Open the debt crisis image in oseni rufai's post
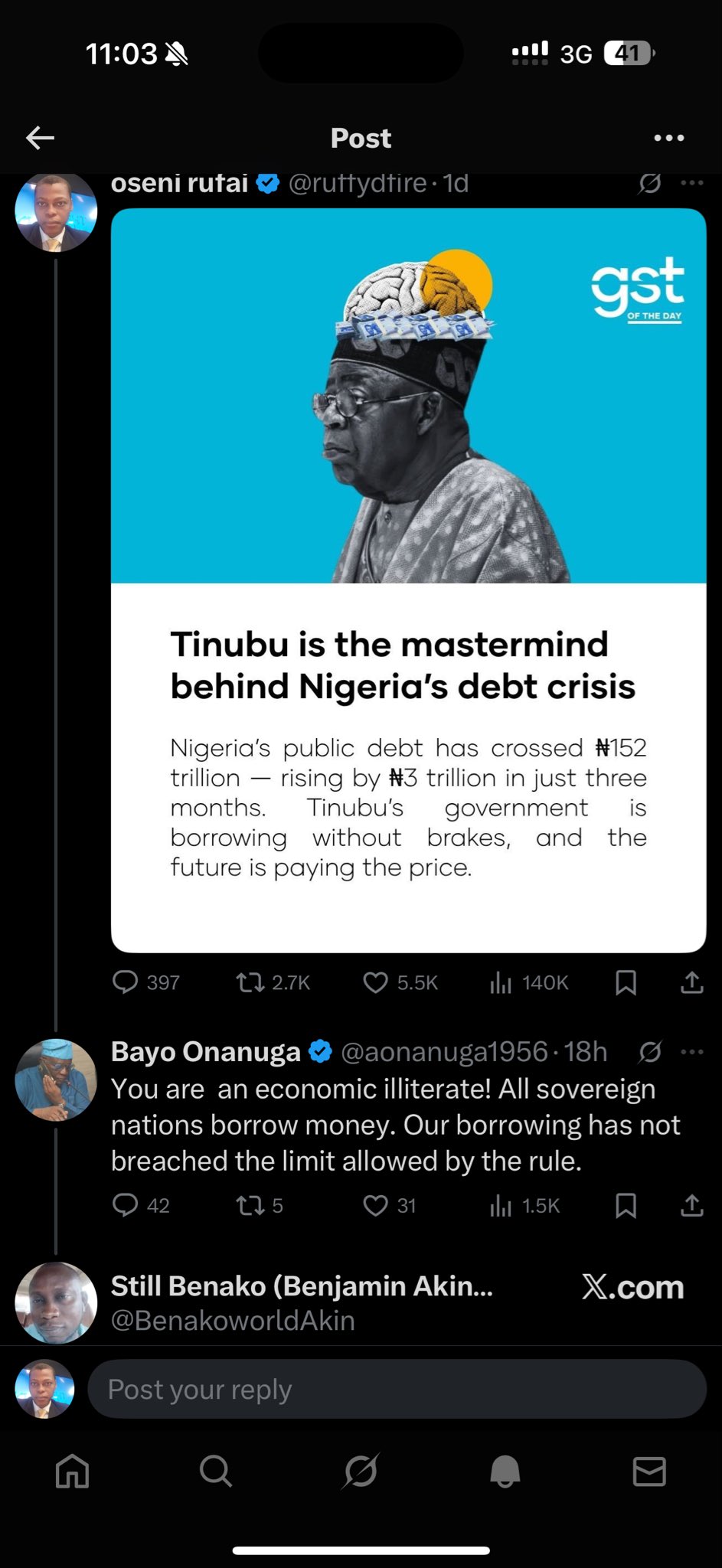Image resolution: width=722 pixels, height=1568 pixels. [408, 580]
